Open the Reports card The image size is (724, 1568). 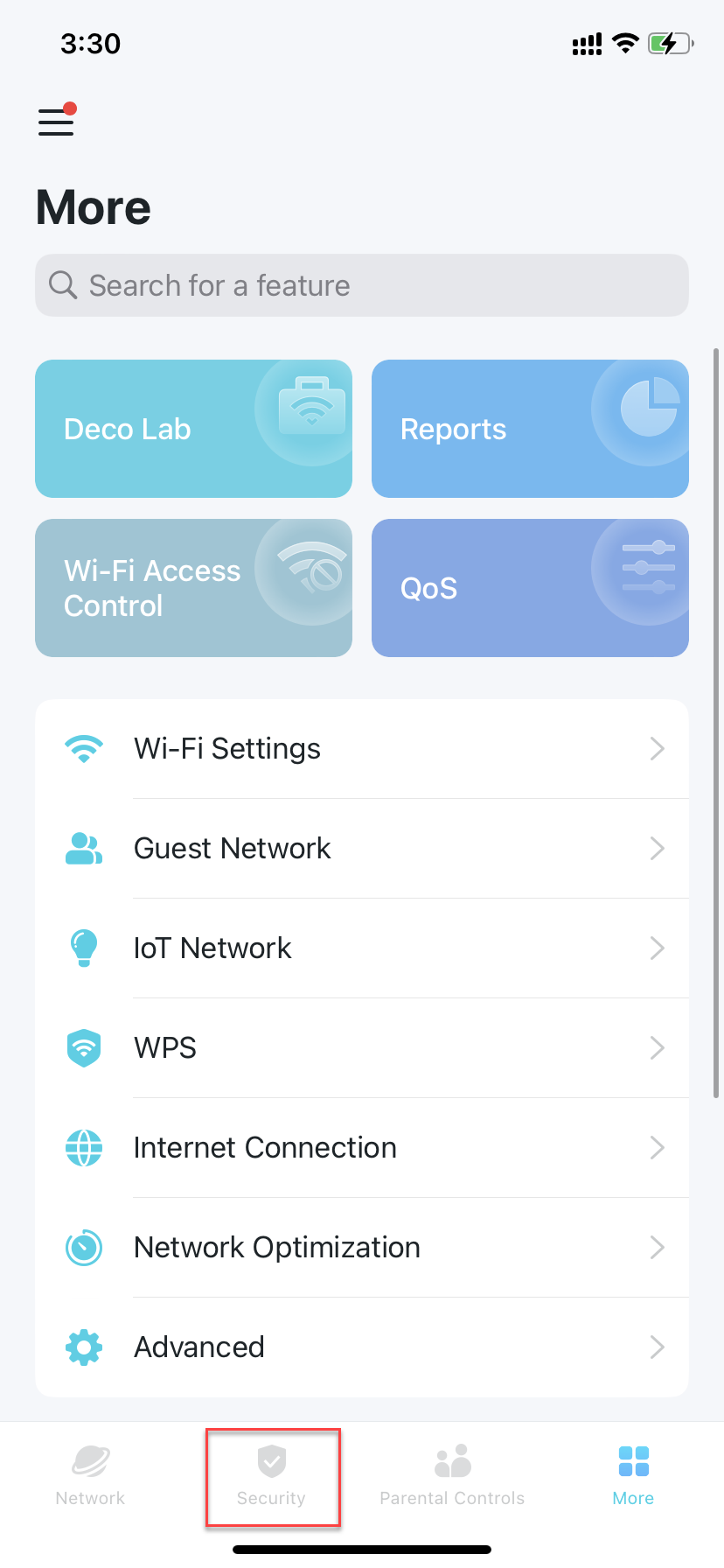click(530, 429)
